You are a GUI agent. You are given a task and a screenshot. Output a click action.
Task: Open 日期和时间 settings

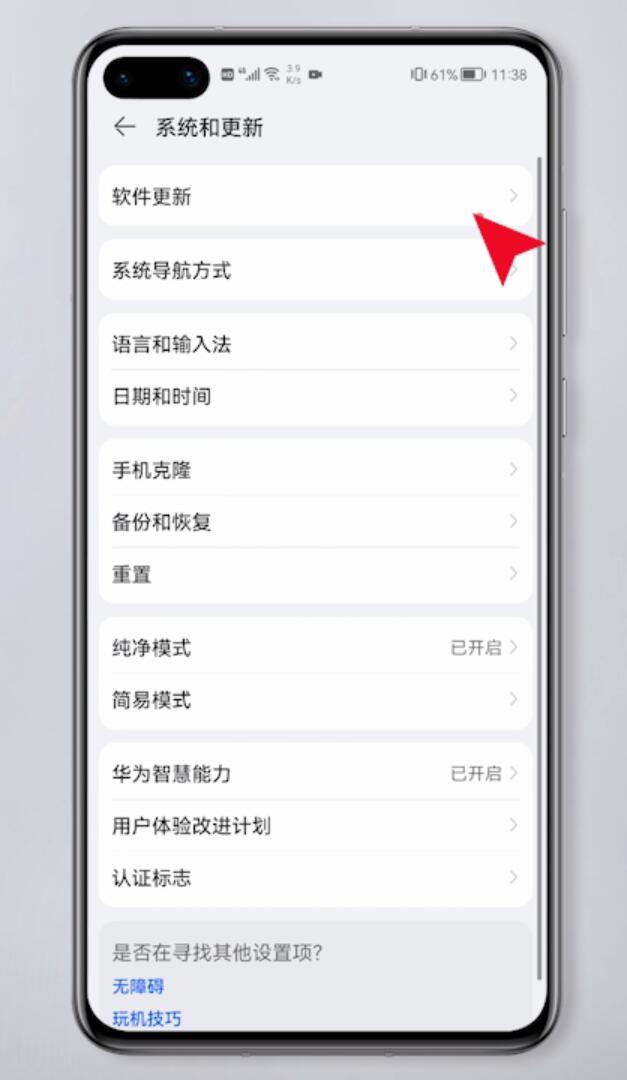[x=316, y=396]
